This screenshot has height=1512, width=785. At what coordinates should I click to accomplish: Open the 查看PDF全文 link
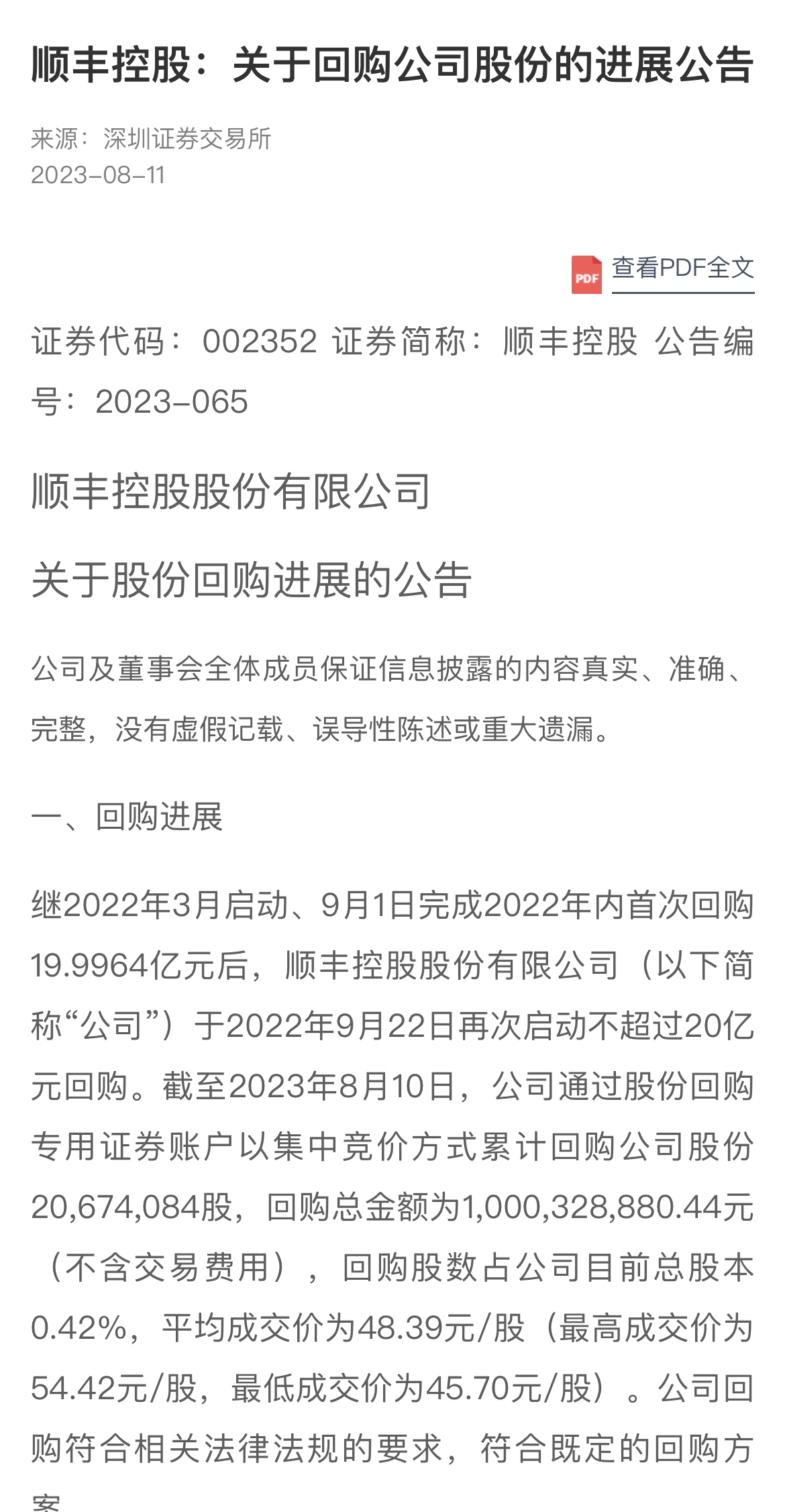pos(682,268)
